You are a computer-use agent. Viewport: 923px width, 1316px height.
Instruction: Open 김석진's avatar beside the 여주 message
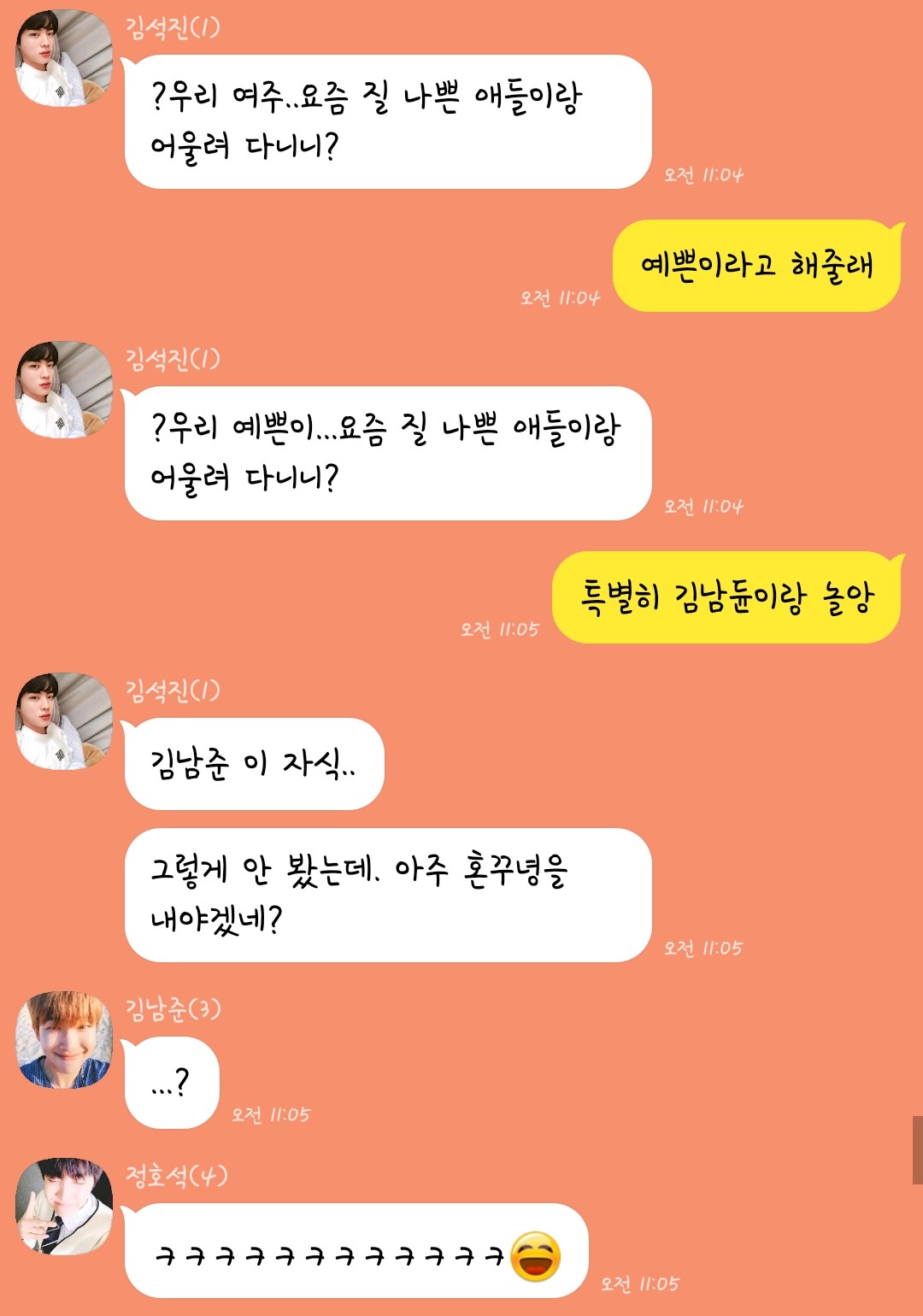64,58
